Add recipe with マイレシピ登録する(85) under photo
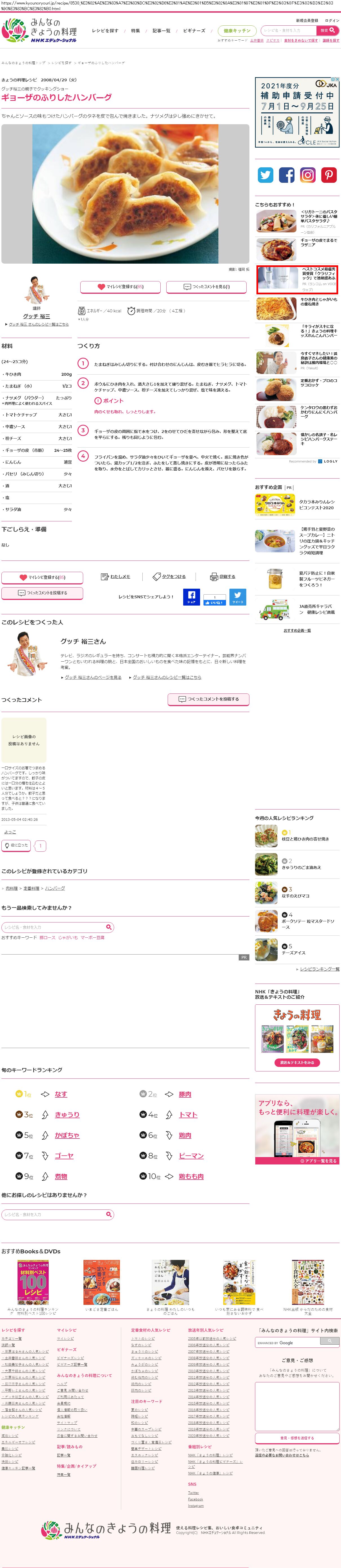341x1568 pixels. (121, 287)
